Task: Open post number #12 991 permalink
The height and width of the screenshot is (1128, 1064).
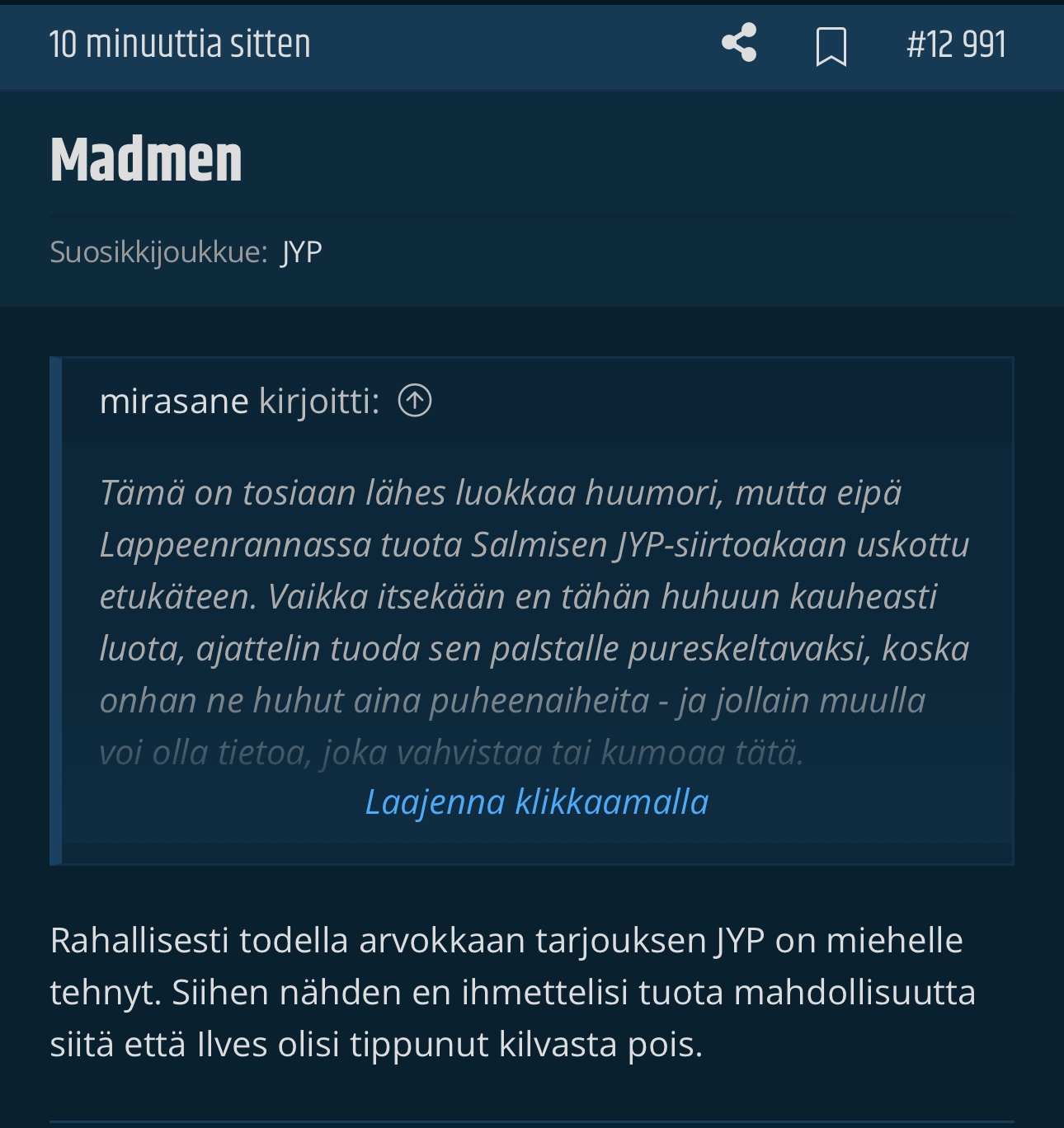Action: click(x=956, y=45)
